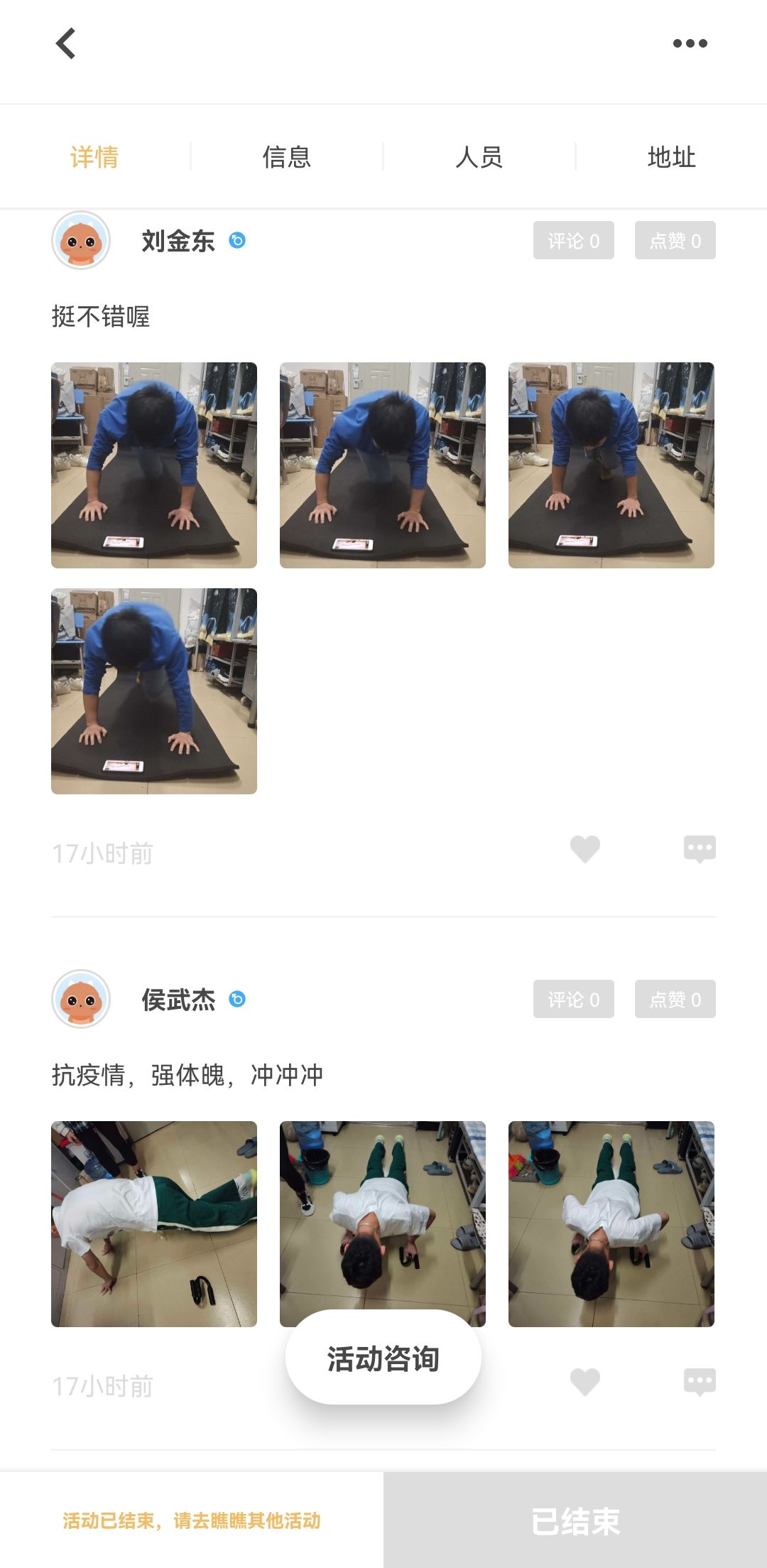
Task: Switch to the 人员 tab
Action: (479, 157)
